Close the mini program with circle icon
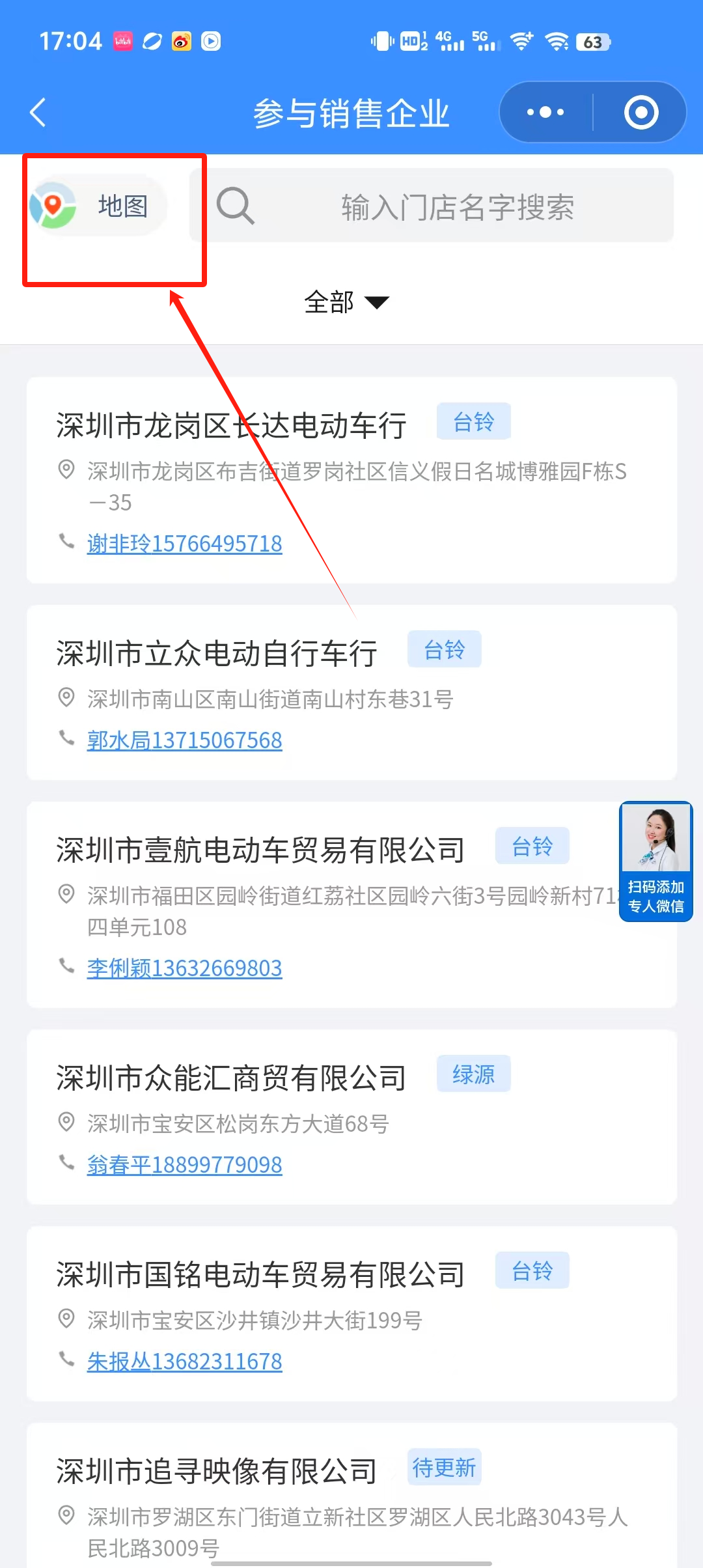703x1568 pixels. point(641,113)
